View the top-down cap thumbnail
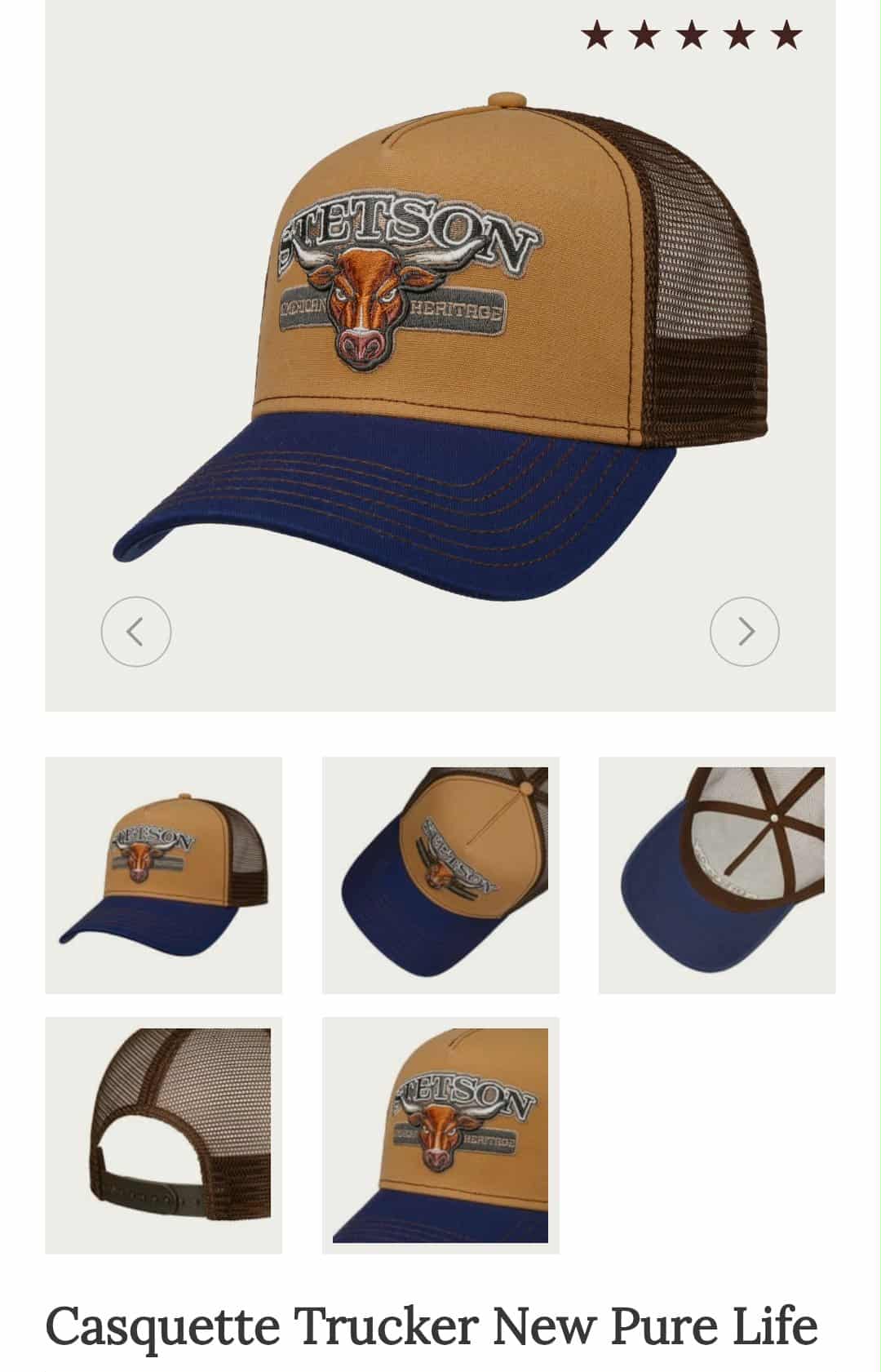The width and height of the screenshot is (881, 1372). click(440, 875)
